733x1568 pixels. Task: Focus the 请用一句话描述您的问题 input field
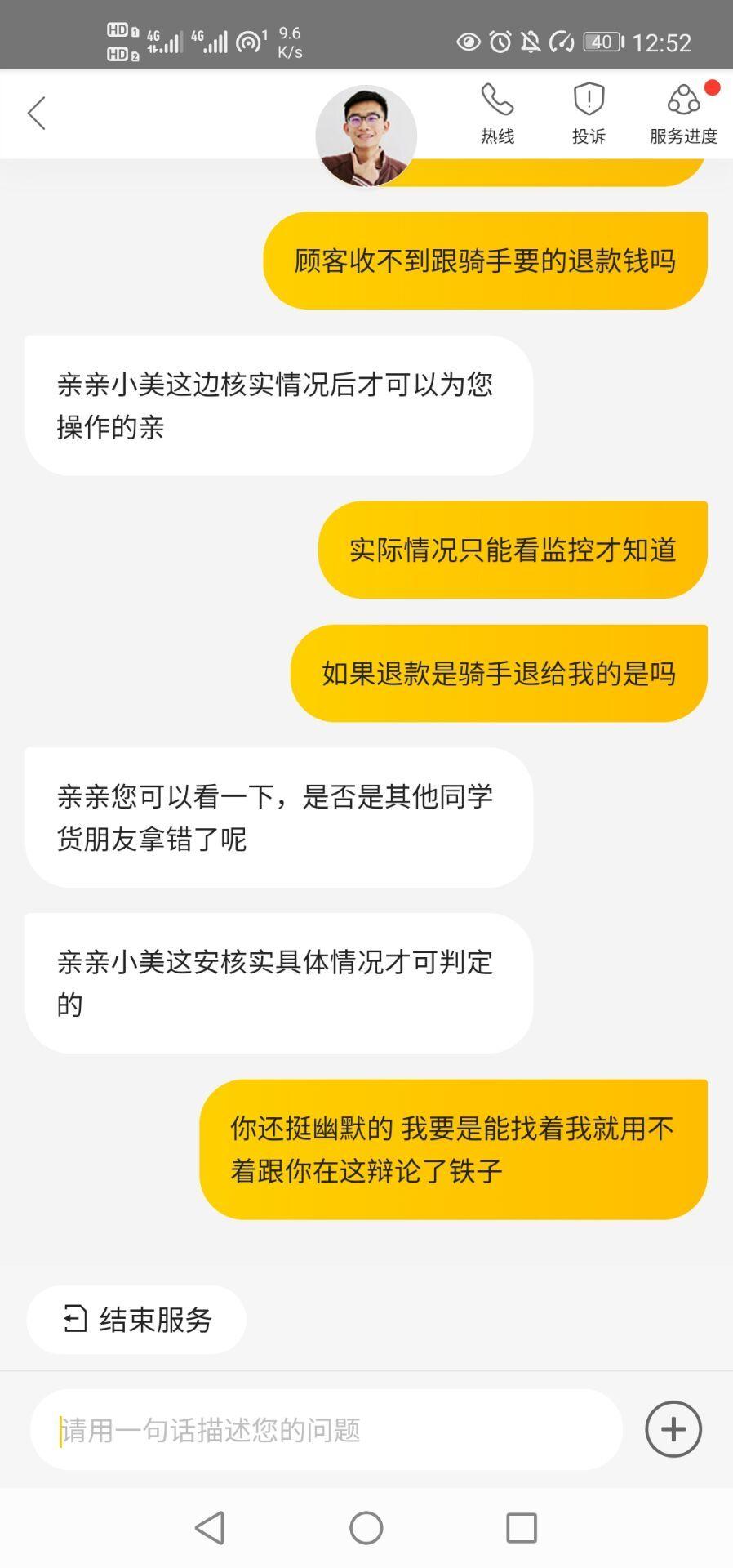[327, 1430]
